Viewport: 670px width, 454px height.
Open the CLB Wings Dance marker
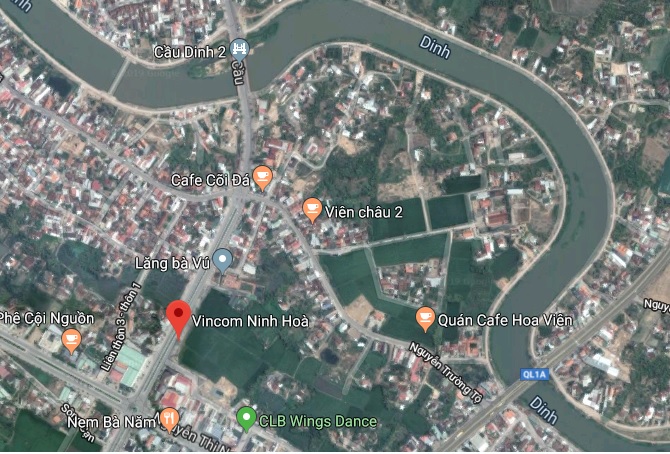pyautogui.click(x=246, y=418)
